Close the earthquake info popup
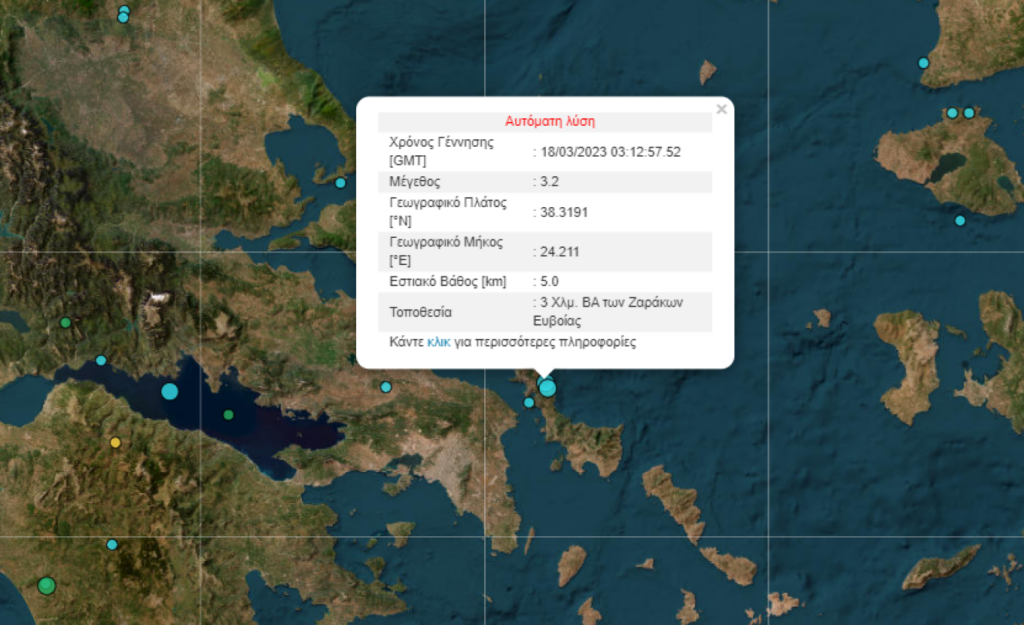Screen dimensions: 1024x625 click(x=721, y=109)
